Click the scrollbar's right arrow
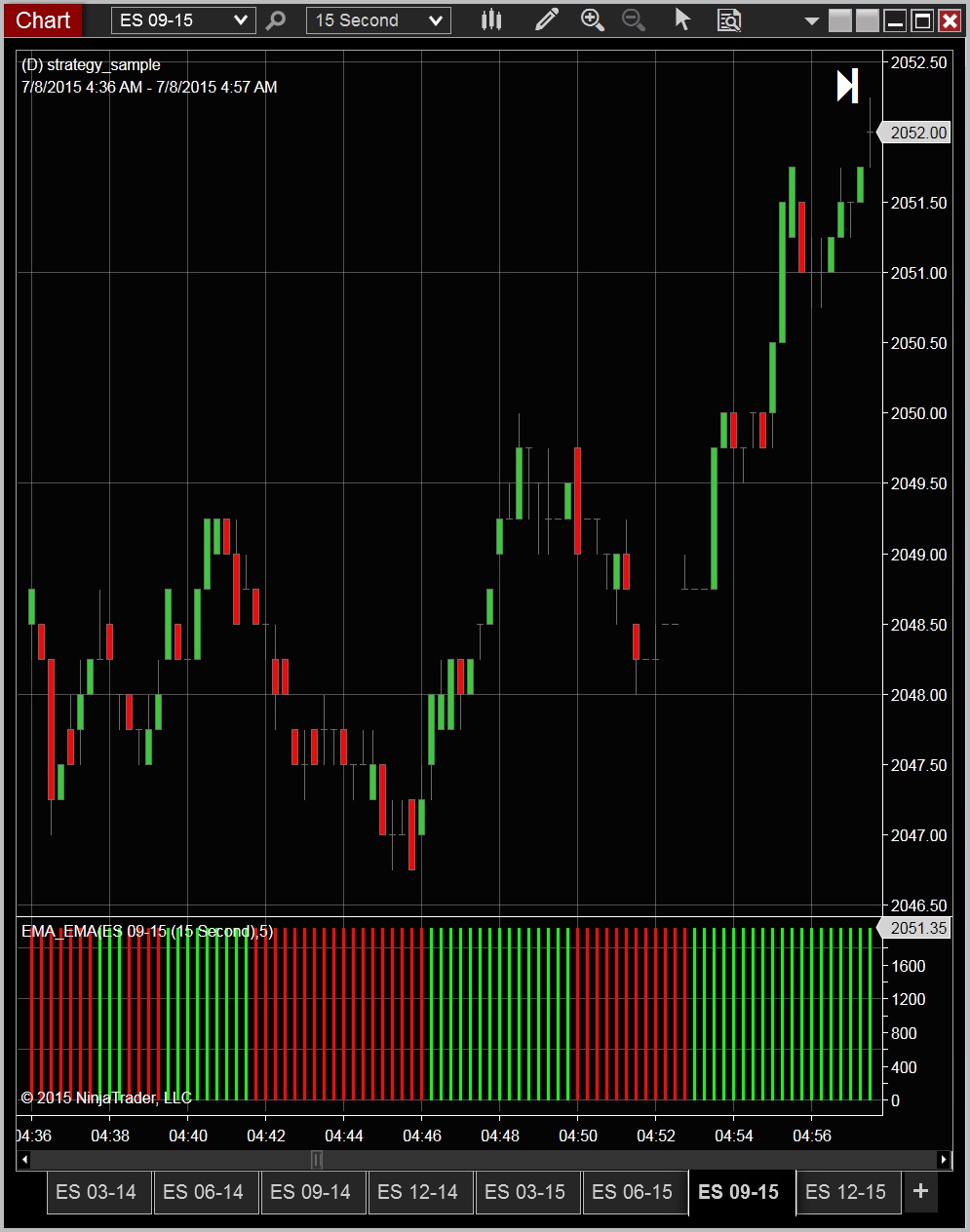This screenshot has height=1232, width=970. pos(943,1160)
